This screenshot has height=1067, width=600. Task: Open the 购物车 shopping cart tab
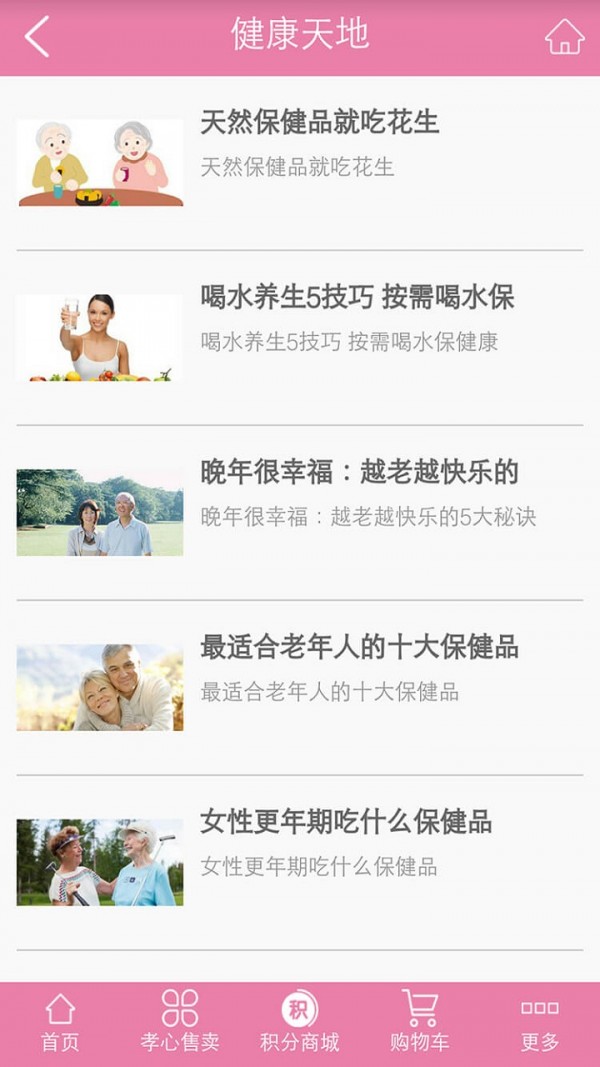(420, 1023)
